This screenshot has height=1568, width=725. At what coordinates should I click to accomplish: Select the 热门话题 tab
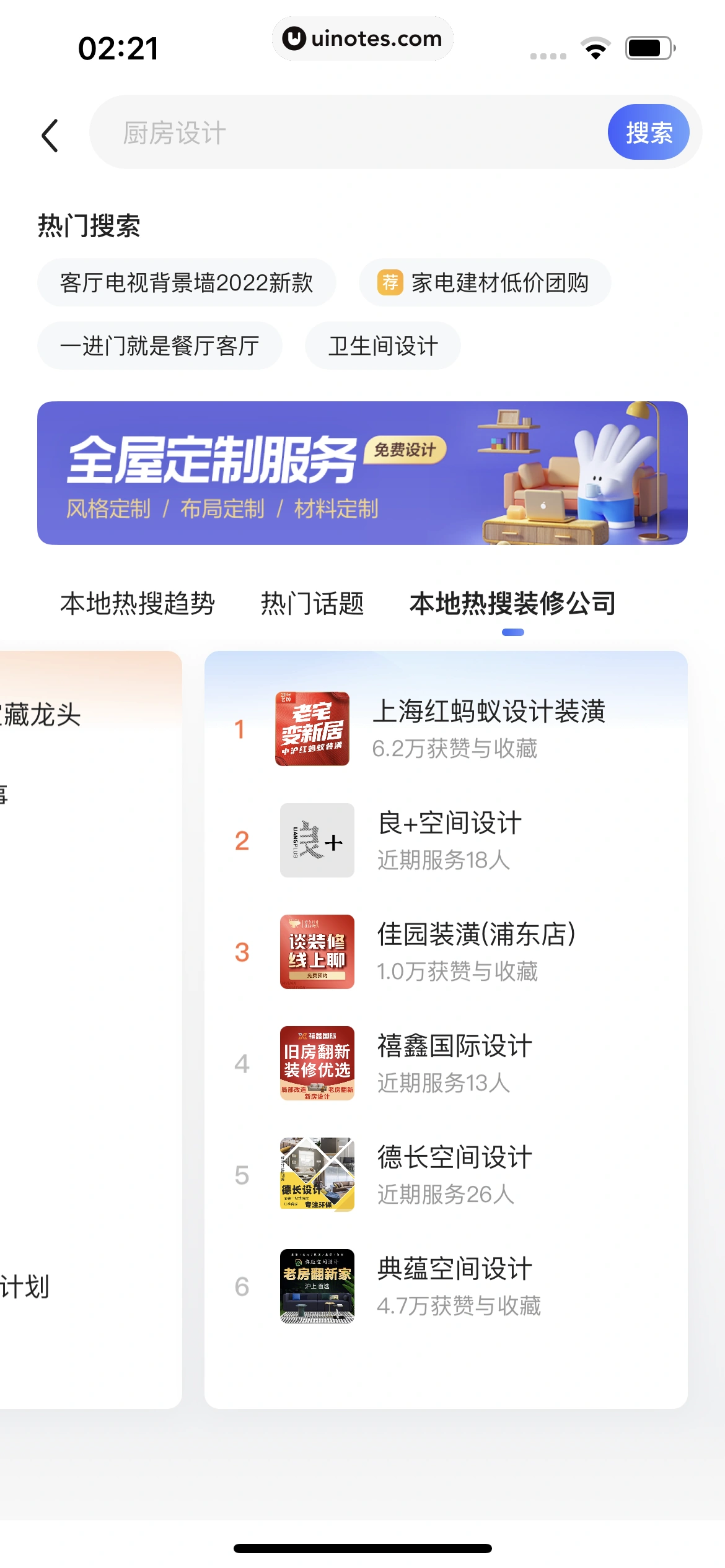[313, 604]
